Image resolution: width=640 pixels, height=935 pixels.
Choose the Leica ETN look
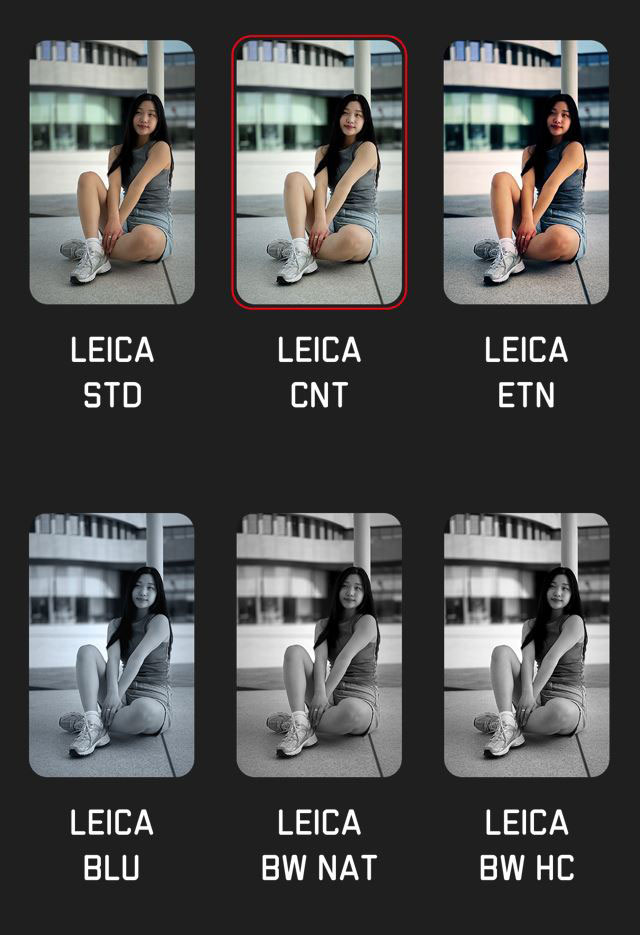pyautogui.click(x=526, y=172)
